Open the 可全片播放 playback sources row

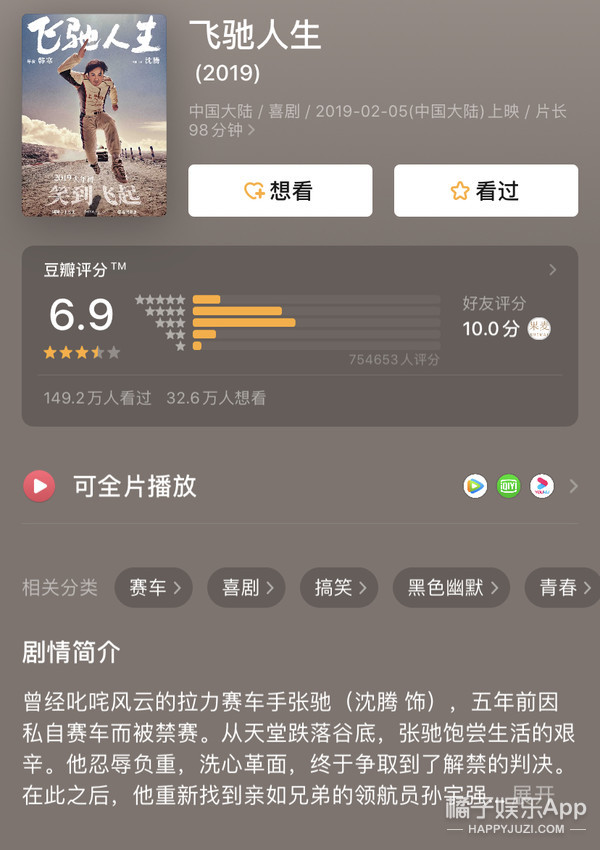point(300,487)
